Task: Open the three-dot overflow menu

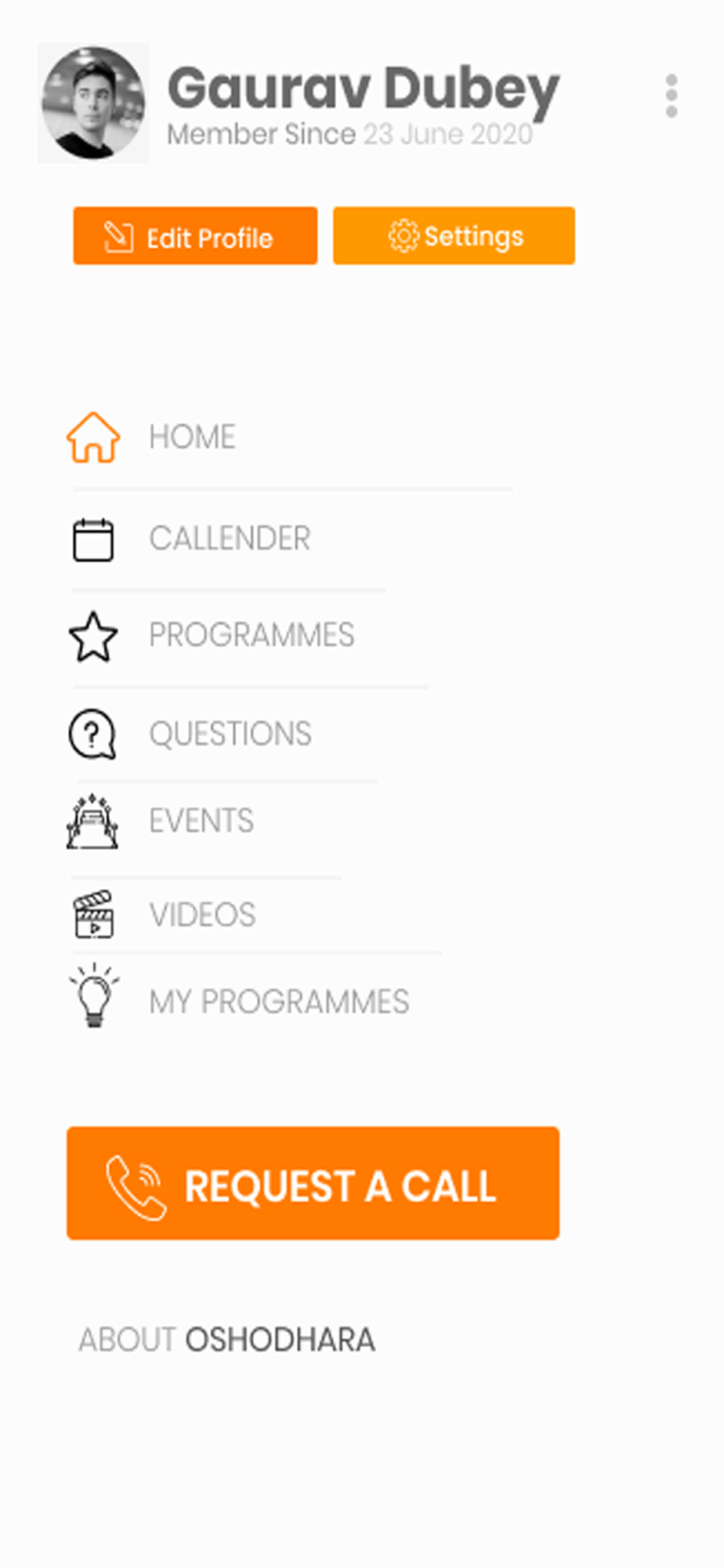Action: pyautogui.click(x=672, y=96)
